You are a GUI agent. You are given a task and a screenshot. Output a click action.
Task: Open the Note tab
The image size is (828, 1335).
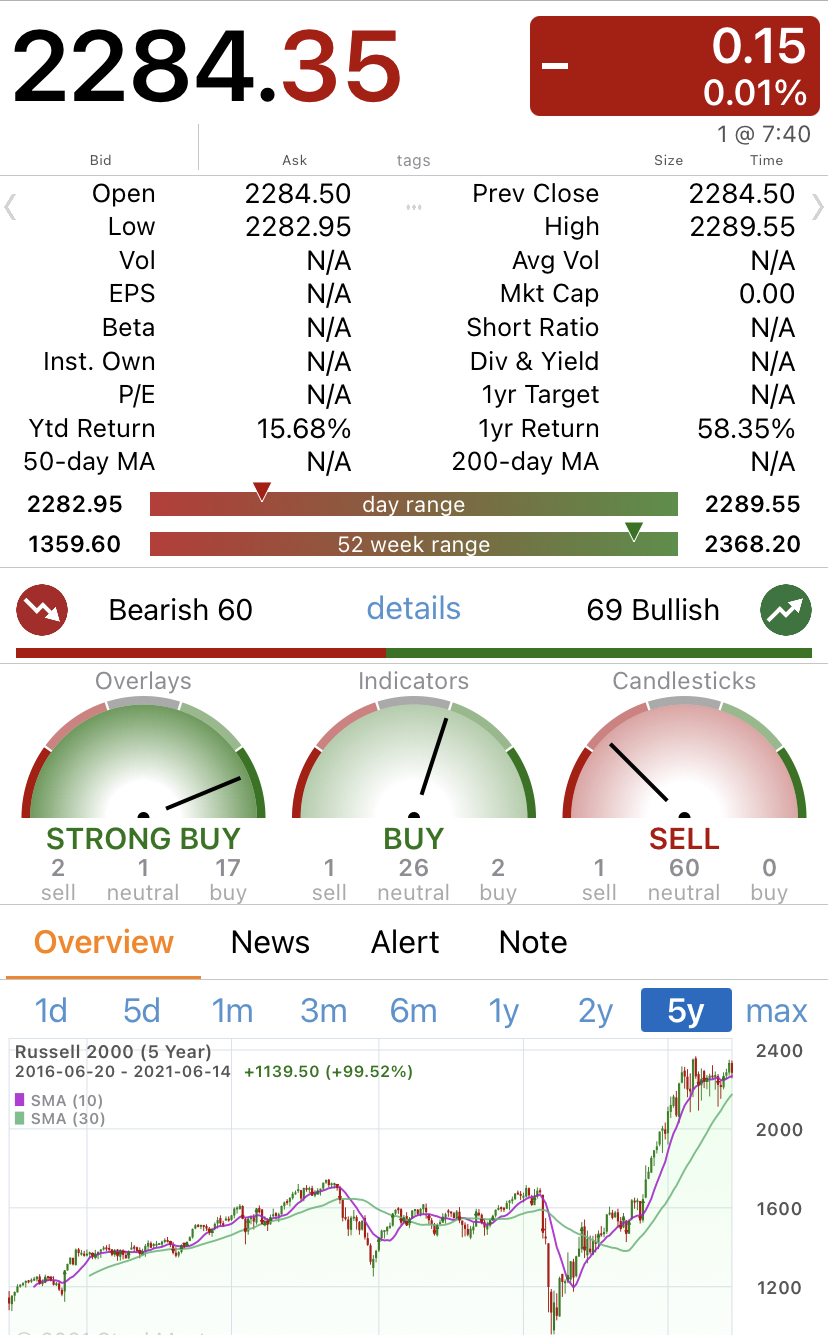point(533,942)
